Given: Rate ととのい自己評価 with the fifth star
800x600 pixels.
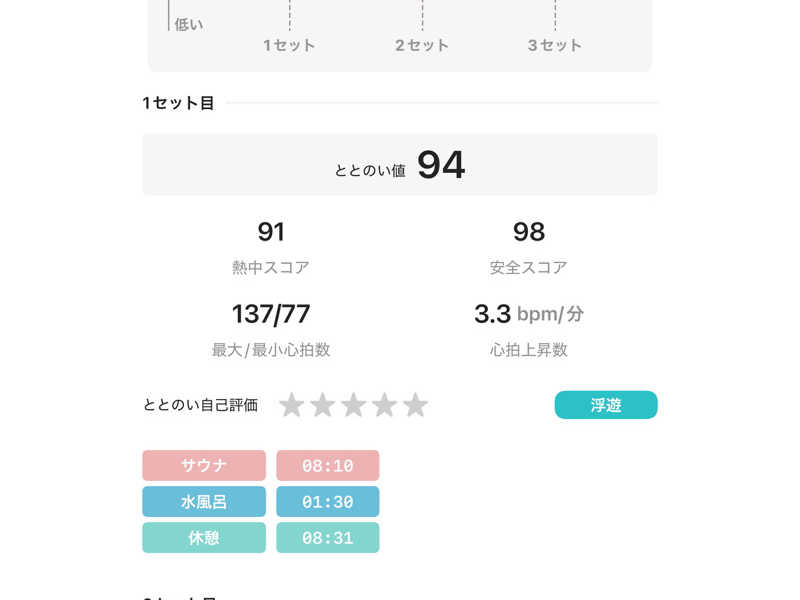Looking at the screenshot, I should coord(416,405).
